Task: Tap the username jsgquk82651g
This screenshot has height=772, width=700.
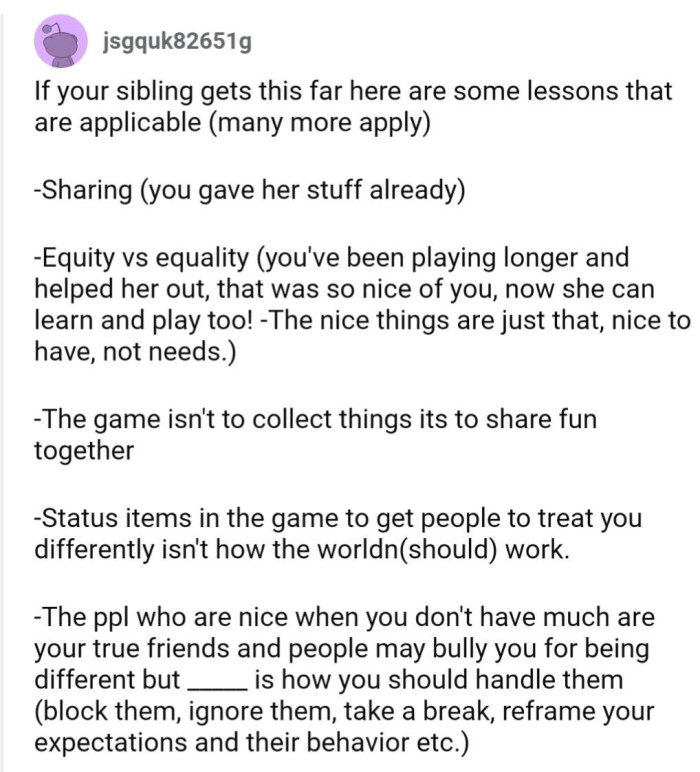Action: 176,40
